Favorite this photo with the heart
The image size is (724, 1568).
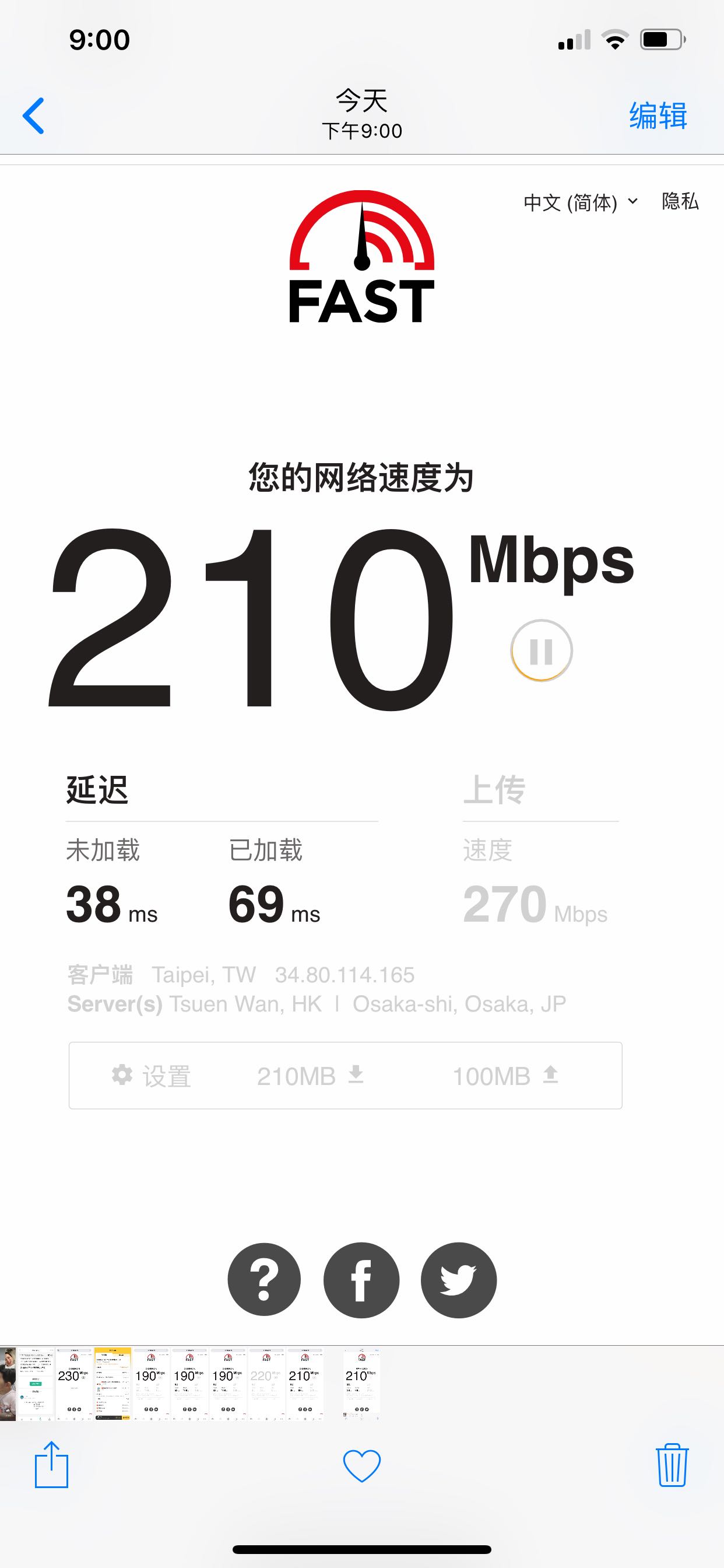362,1465
